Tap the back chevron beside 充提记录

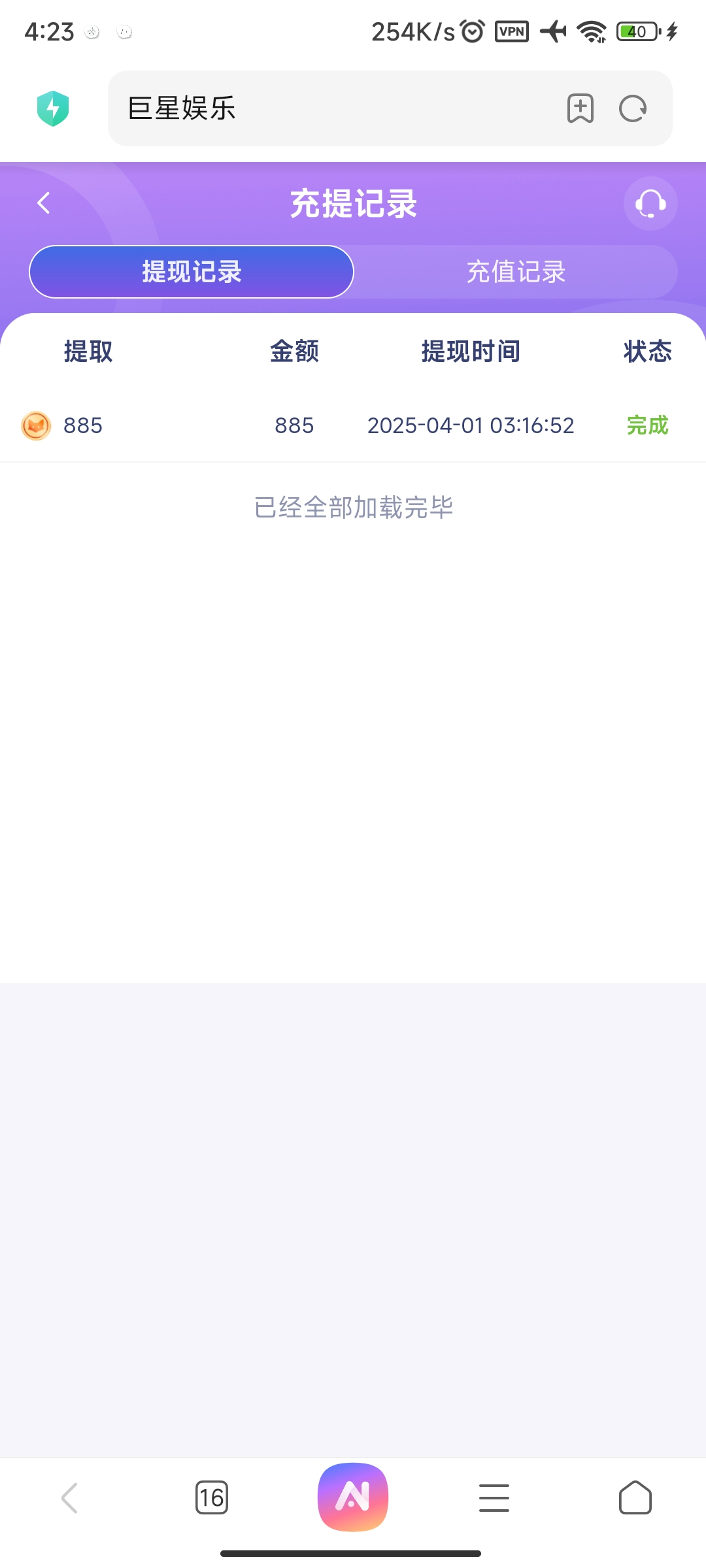pos(44,204)
